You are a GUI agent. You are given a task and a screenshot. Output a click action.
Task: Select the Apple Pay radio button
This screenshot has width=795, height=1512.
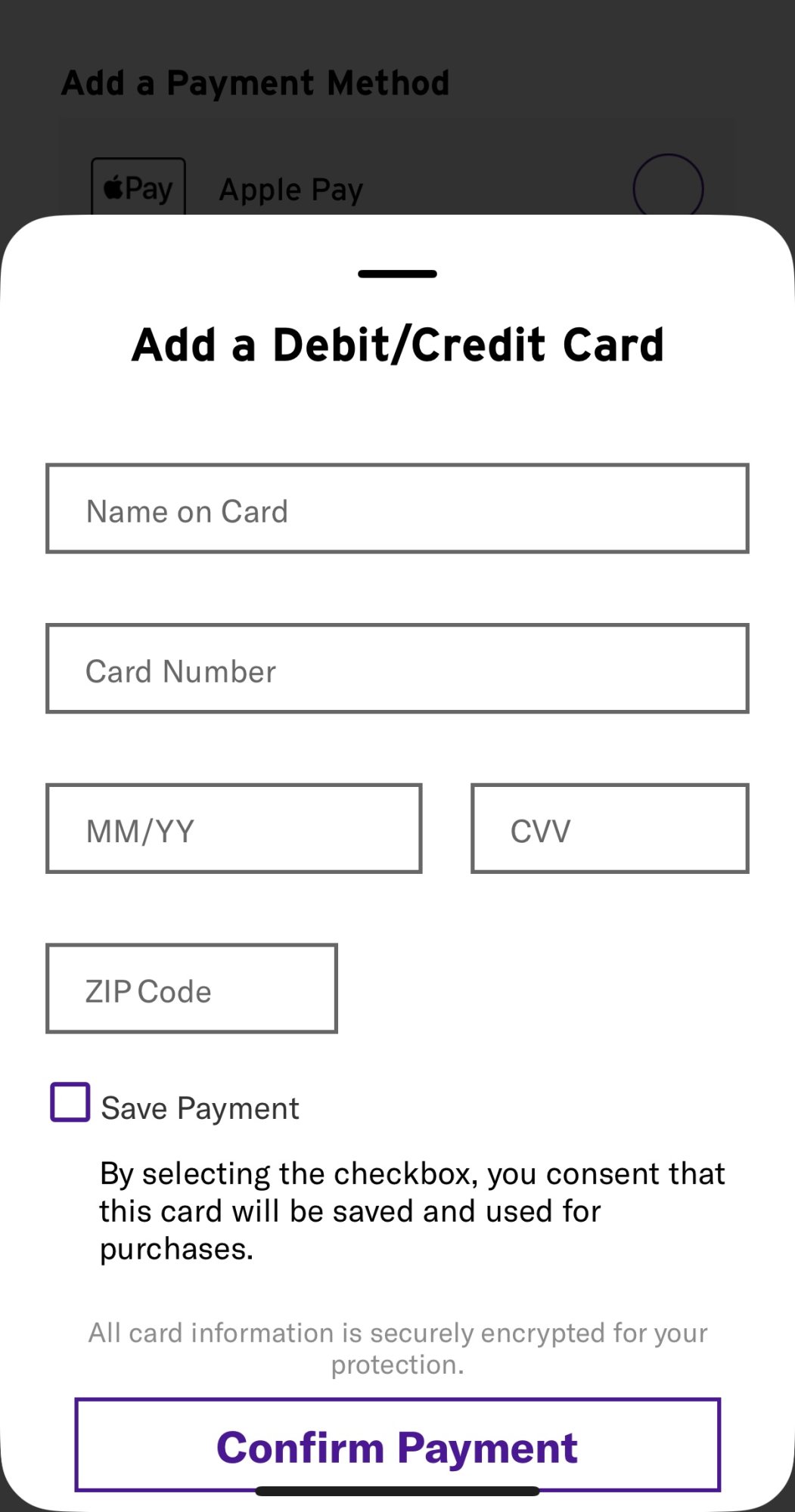click(x=667, y=189)
